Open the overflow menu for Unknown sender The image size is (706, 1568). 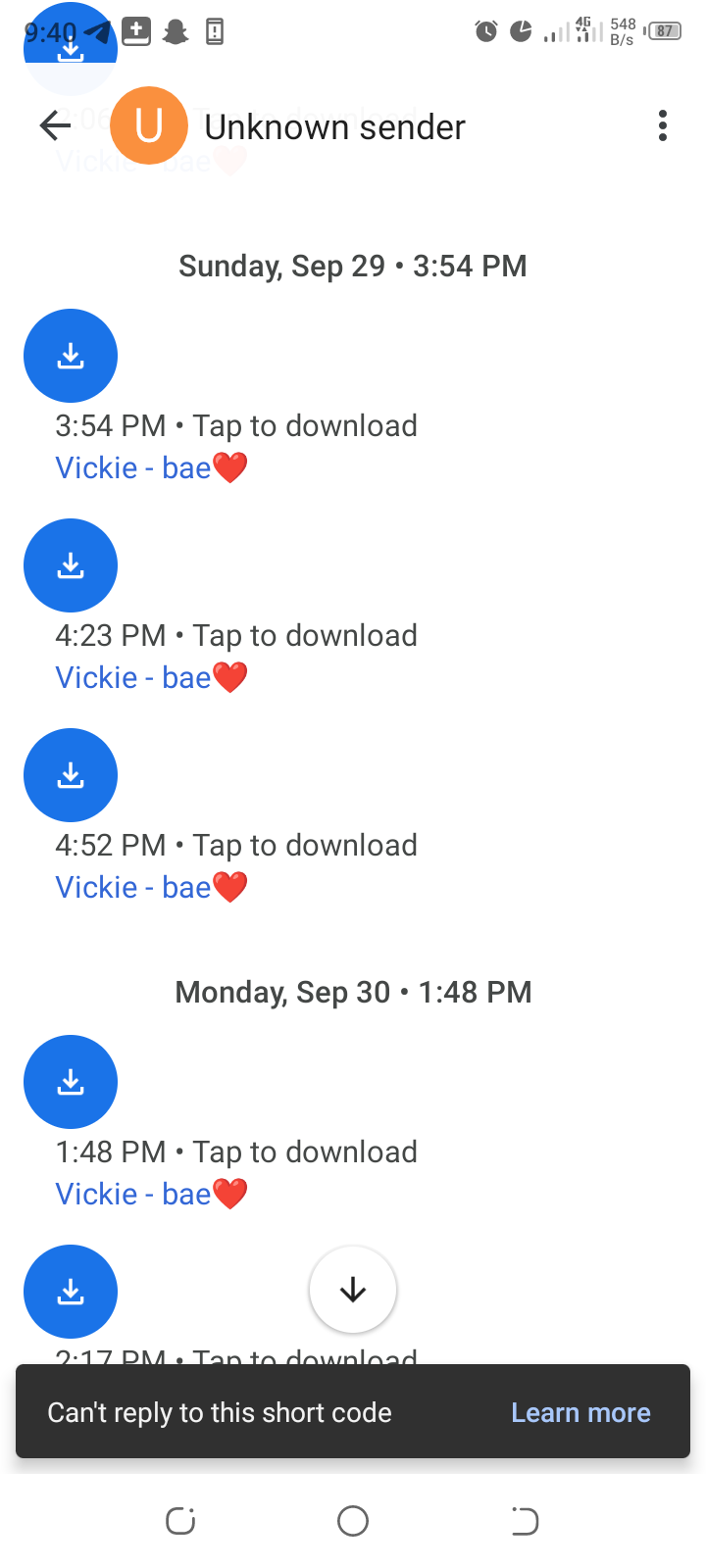click(663, 125)
